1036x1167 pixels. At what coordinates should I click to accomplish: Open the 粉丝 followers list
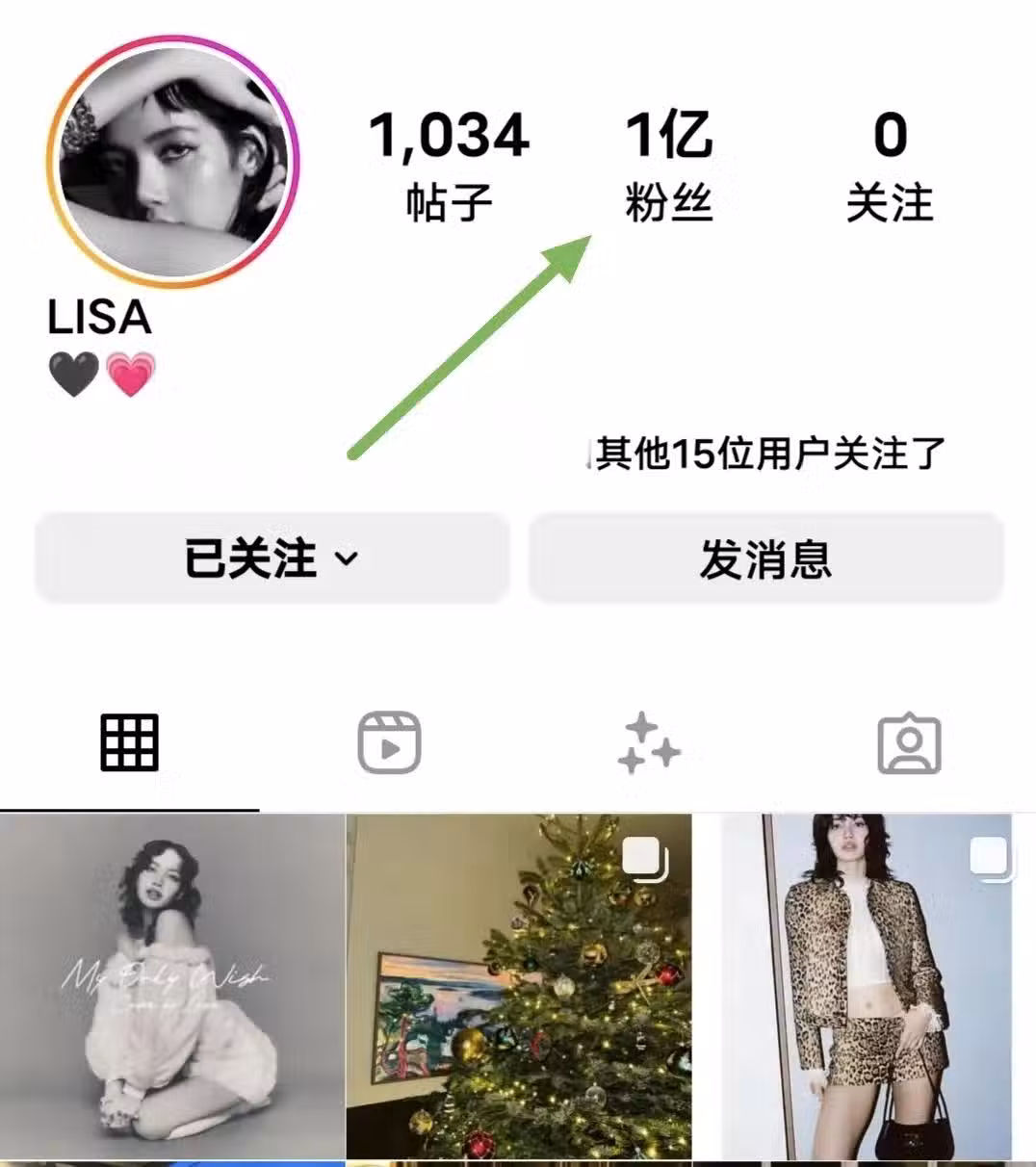pyautogui.click(x=668, y=164)
